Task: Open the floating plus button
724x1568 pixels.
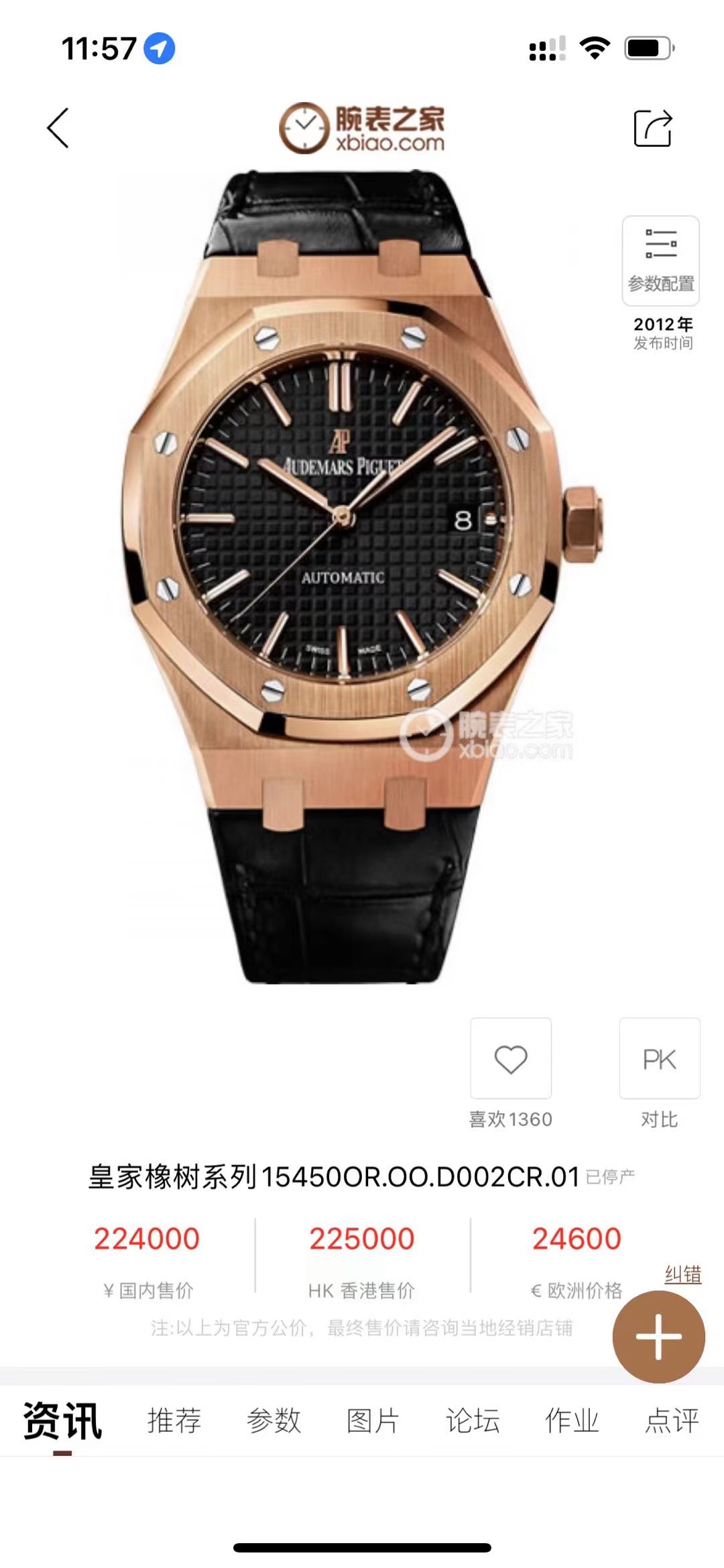Action: tap(658, 1337)
